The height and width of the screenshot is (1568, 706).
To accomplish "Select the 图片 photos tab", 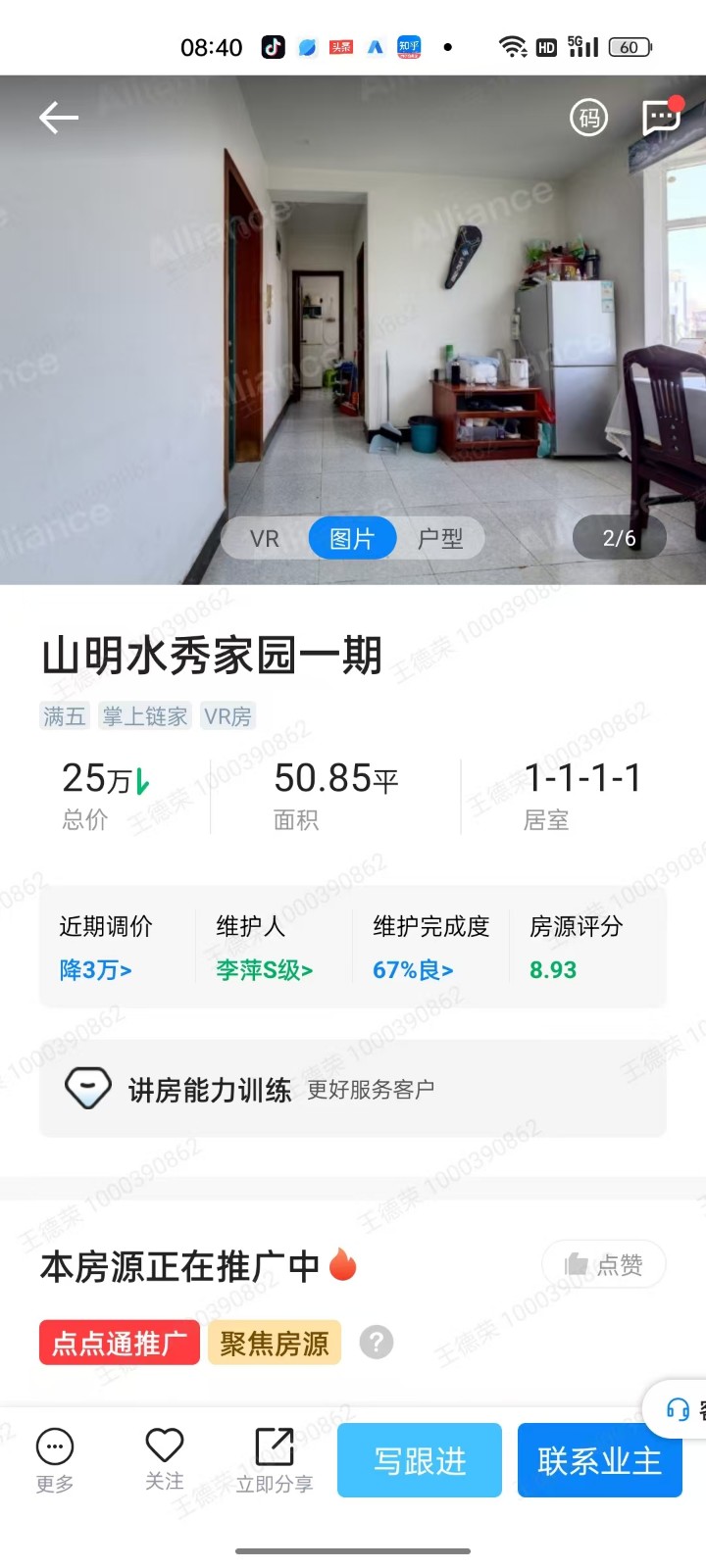I will point(352,538).
